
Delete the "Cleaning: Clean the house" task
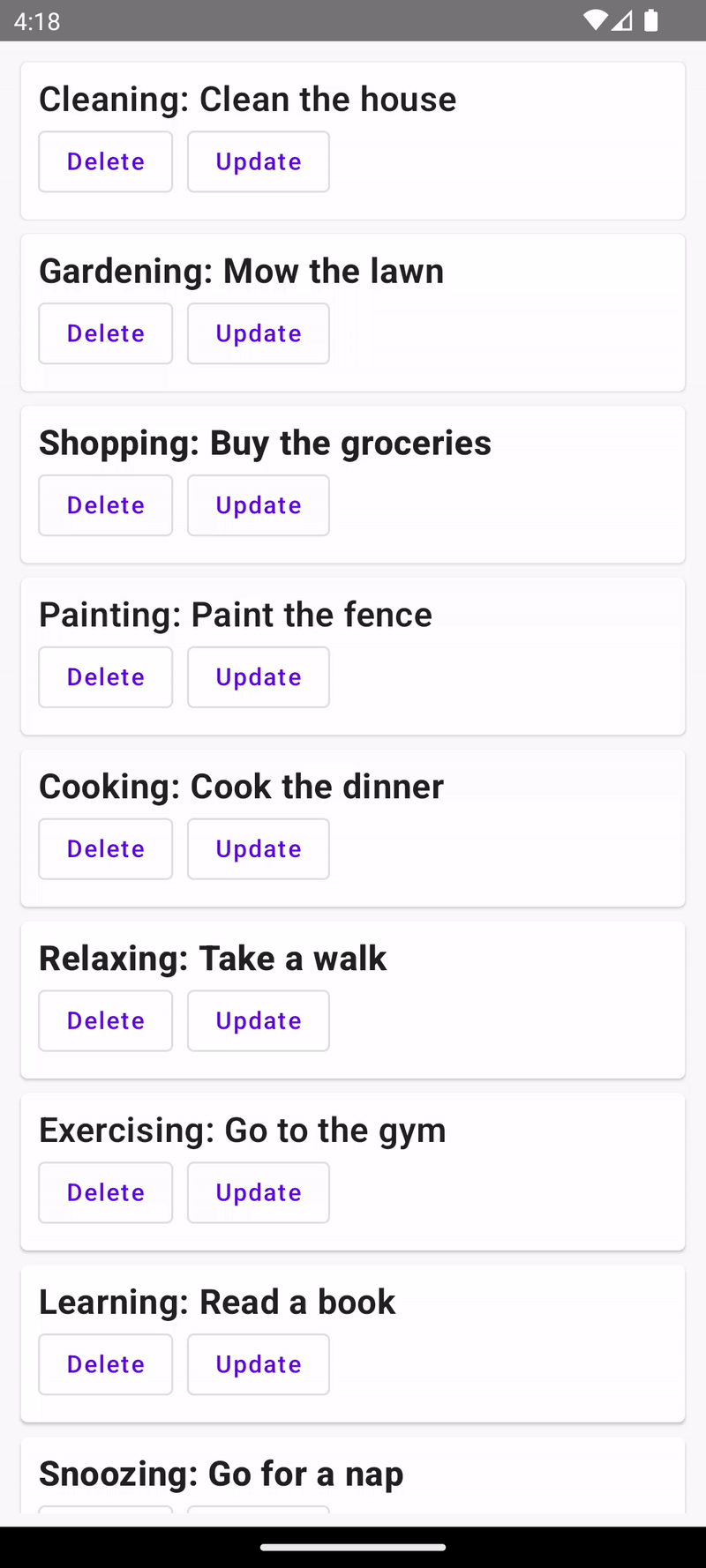tap(105, 161)
